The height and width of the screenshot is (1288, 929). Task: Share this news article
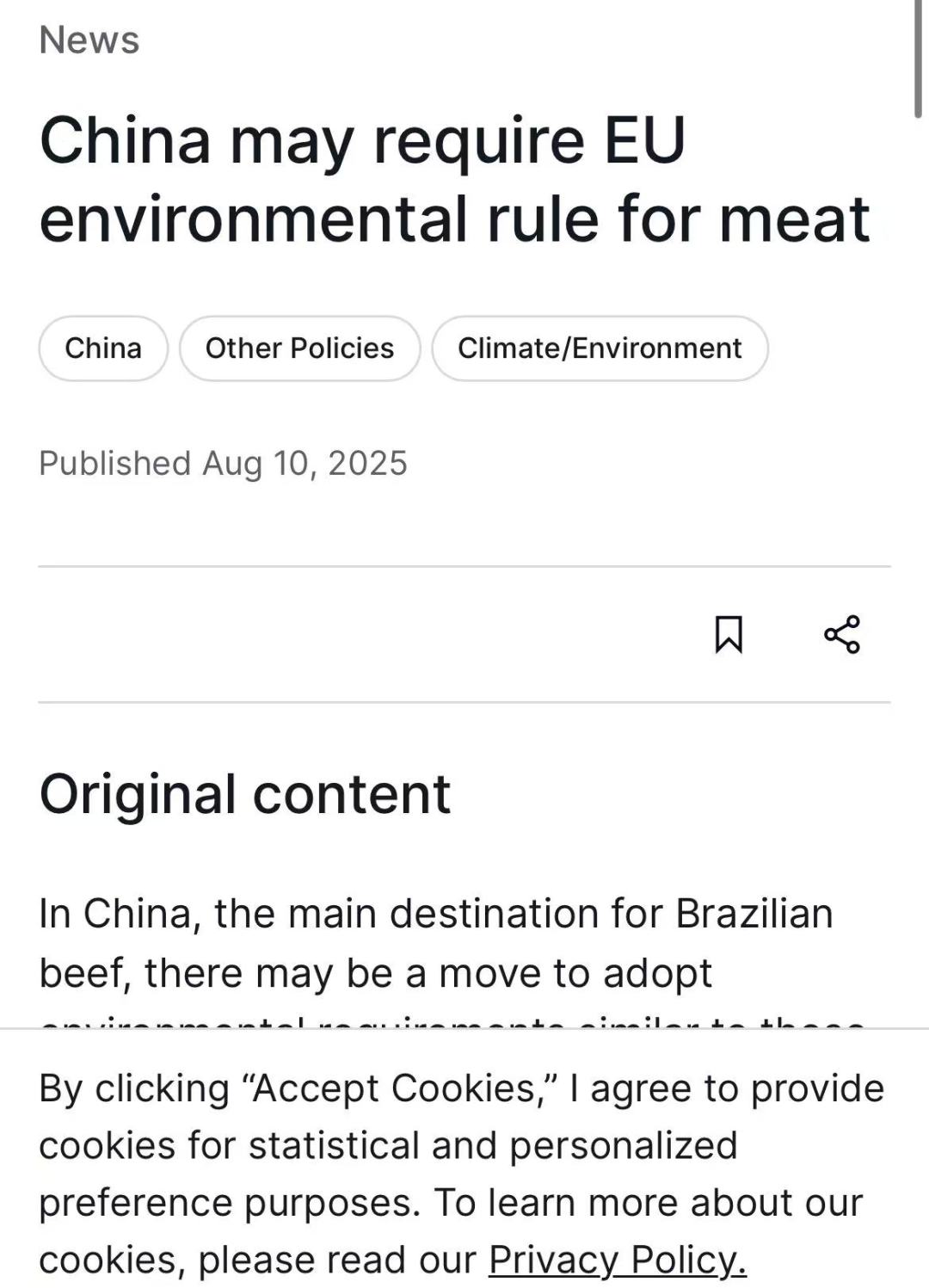(841, 634)
